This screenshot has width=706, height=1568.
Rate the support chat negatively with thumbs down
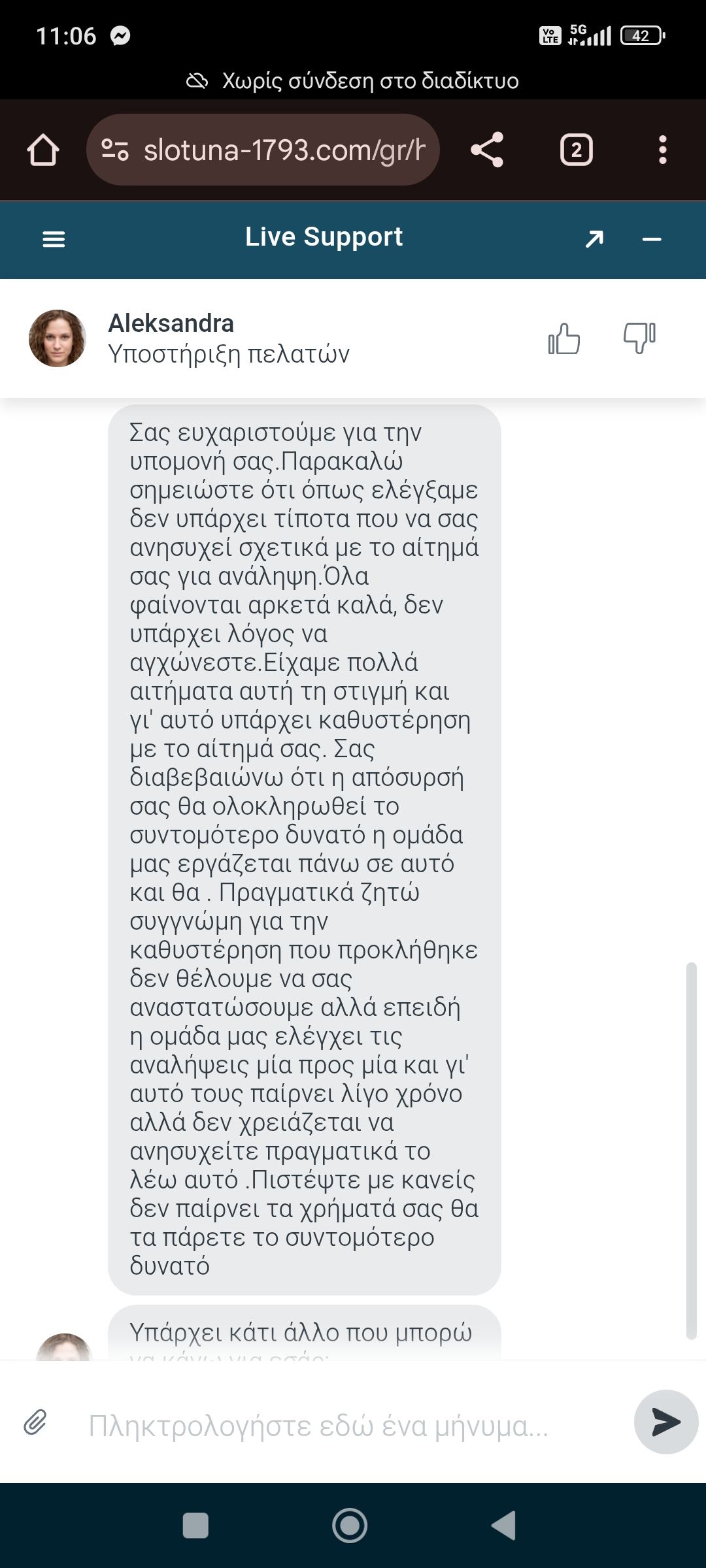639,338
